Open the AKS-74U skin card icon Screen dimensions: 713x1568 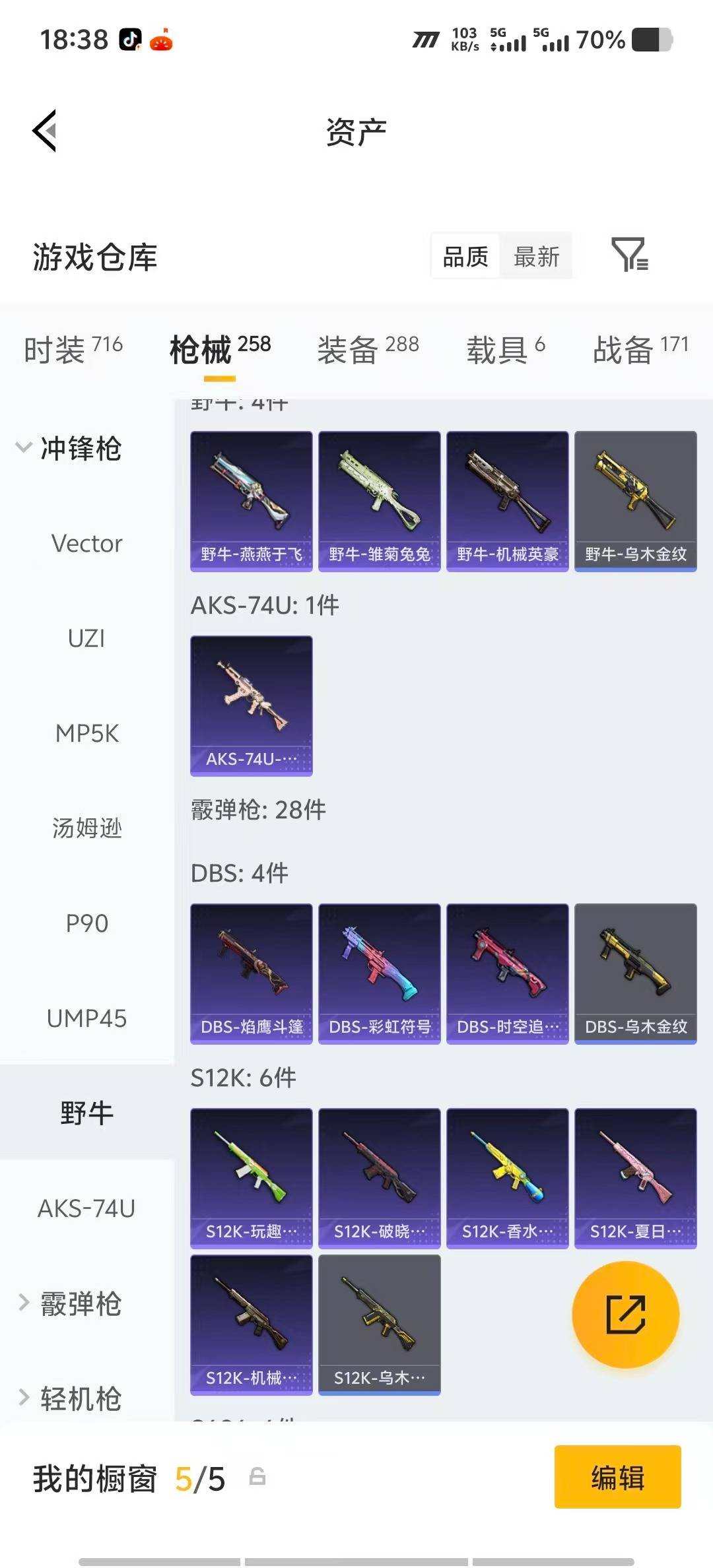(251, 703)
